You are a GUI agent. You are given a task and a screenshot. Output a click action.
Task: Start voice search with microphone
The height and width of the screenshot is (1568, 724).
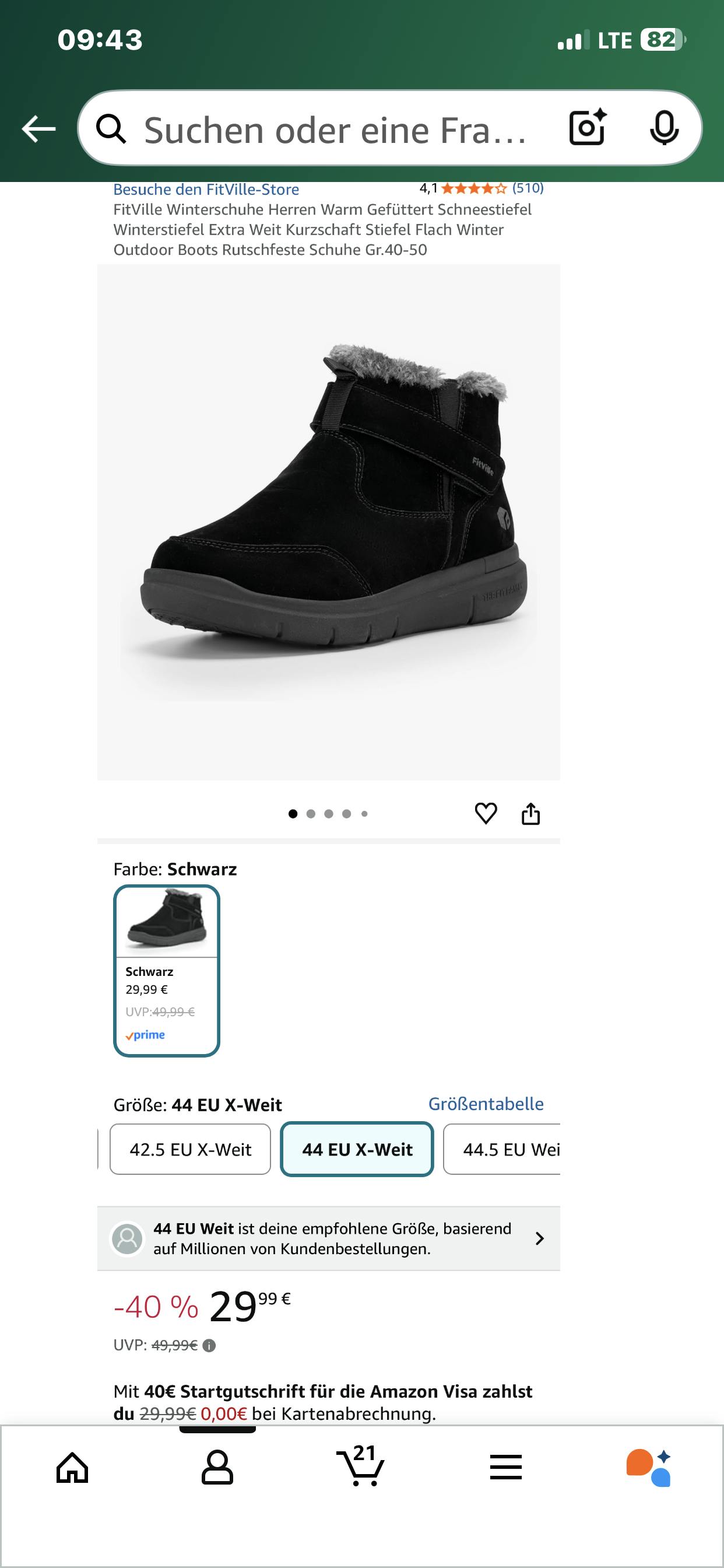tap(664, 128)
